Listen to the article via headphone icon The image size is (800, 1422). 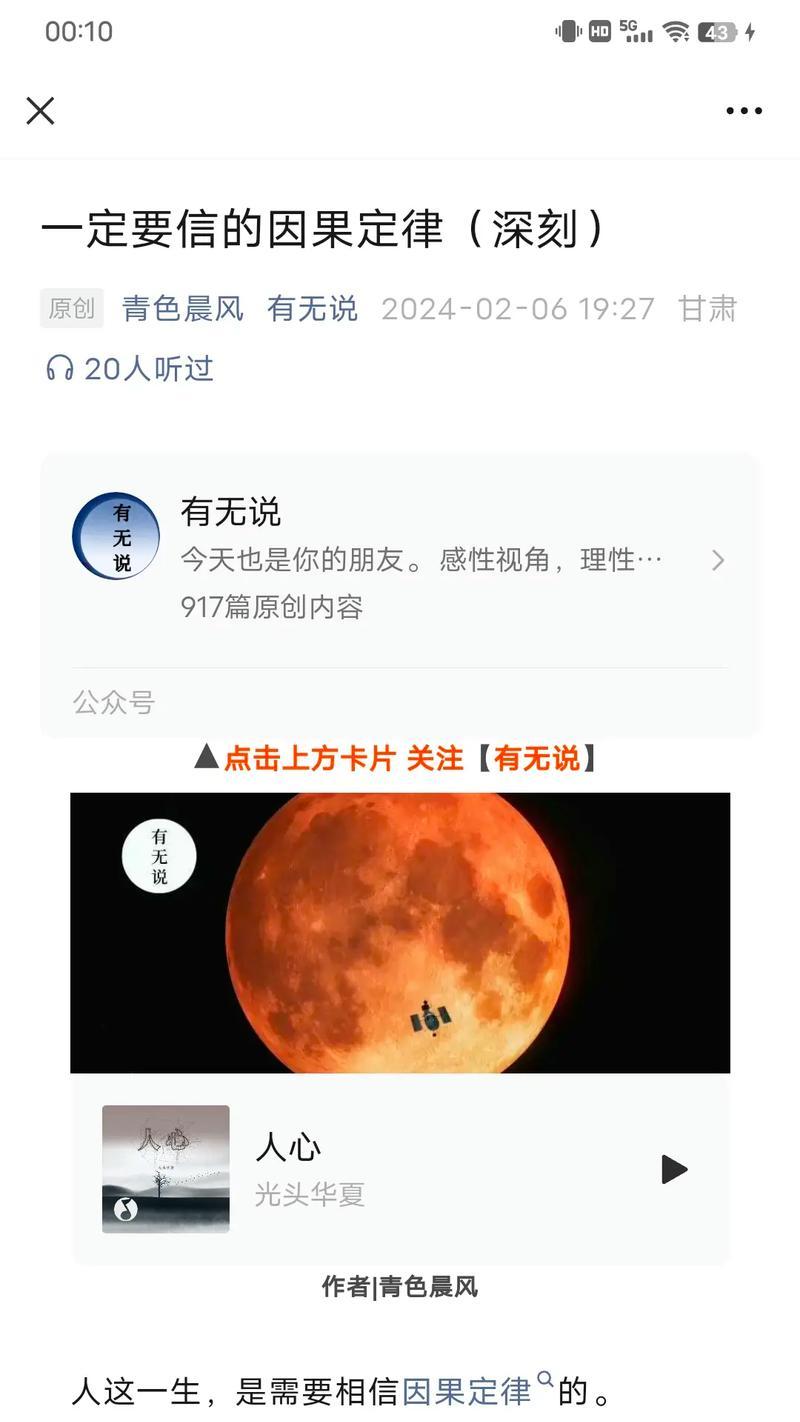pyautogui.click(x=60, y=369)
